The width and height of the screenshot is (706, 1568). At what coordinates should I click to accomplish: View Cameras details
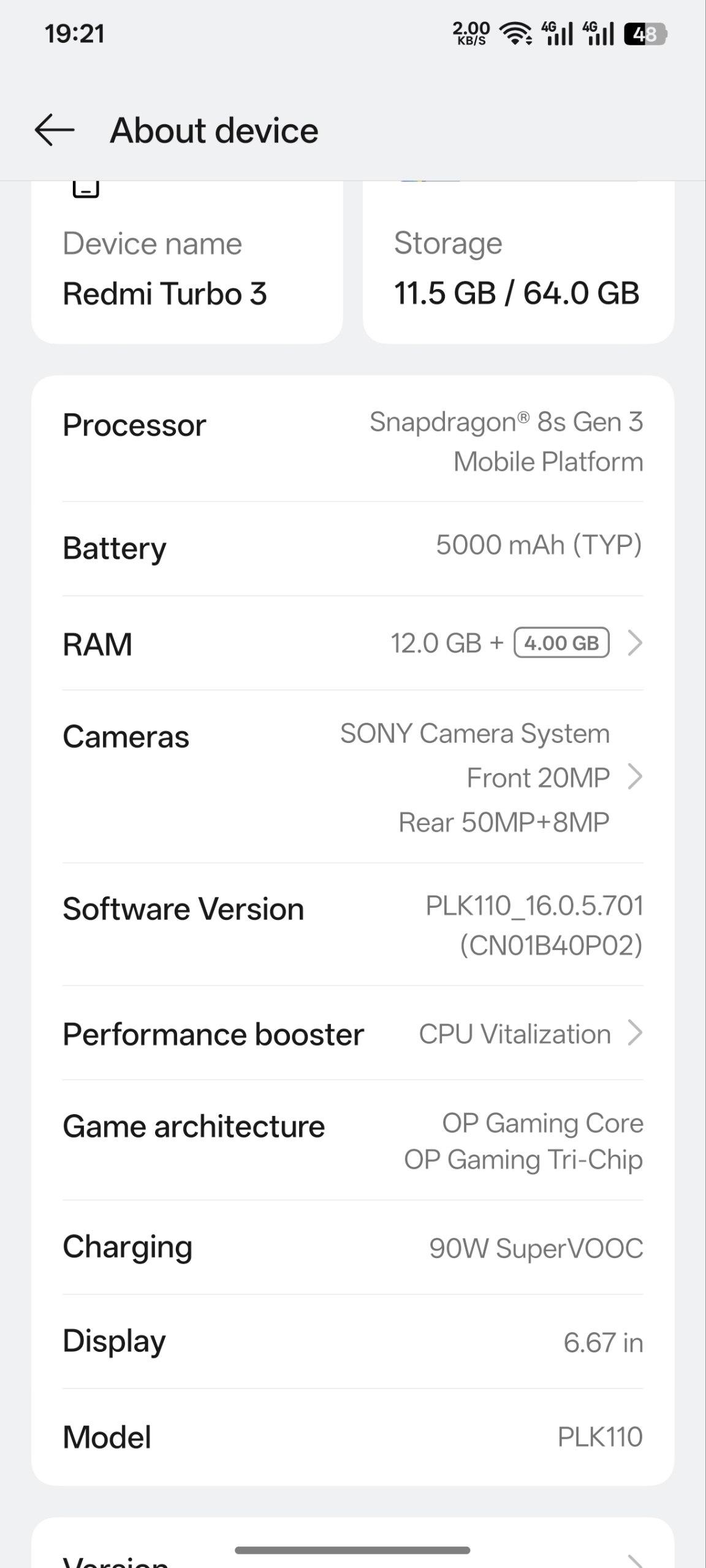click(352, 777)
